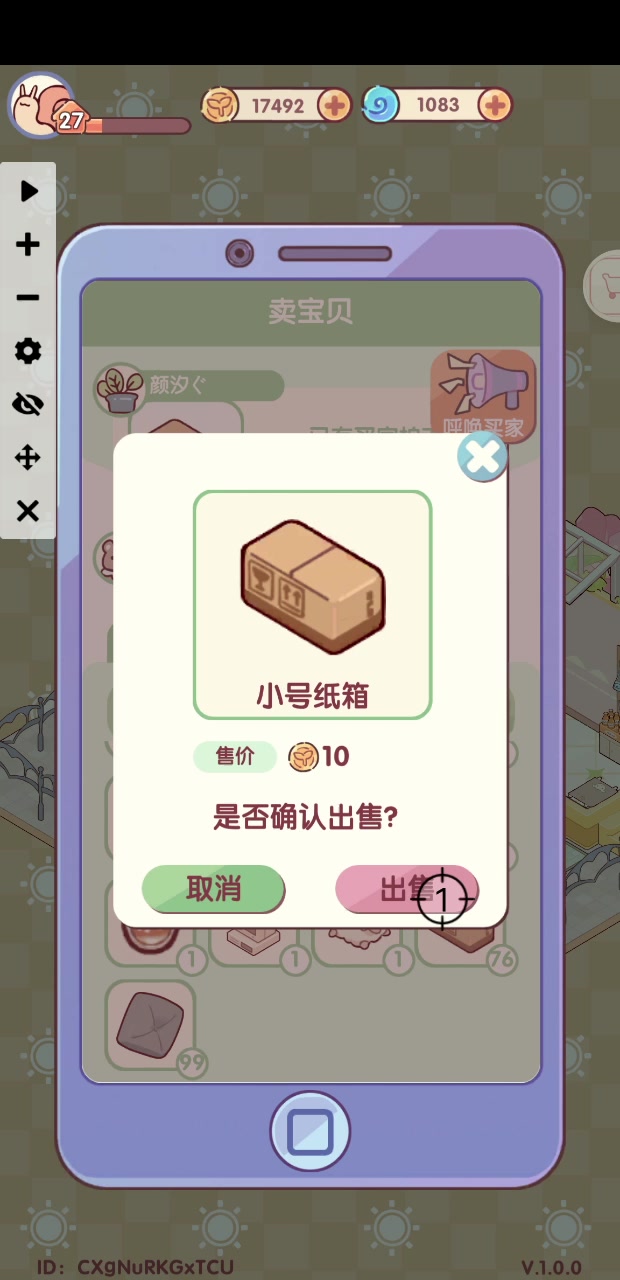
Task: Tap the phone frame home button
Action: pyautogui.click(x=310, y=1131)
